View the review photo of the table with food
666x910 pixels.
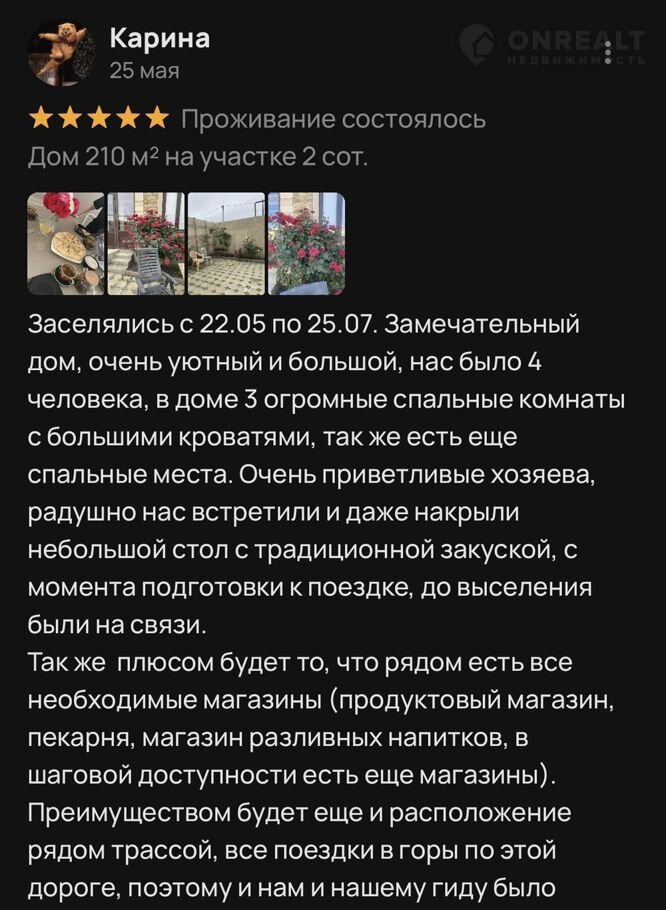[66, 244]
